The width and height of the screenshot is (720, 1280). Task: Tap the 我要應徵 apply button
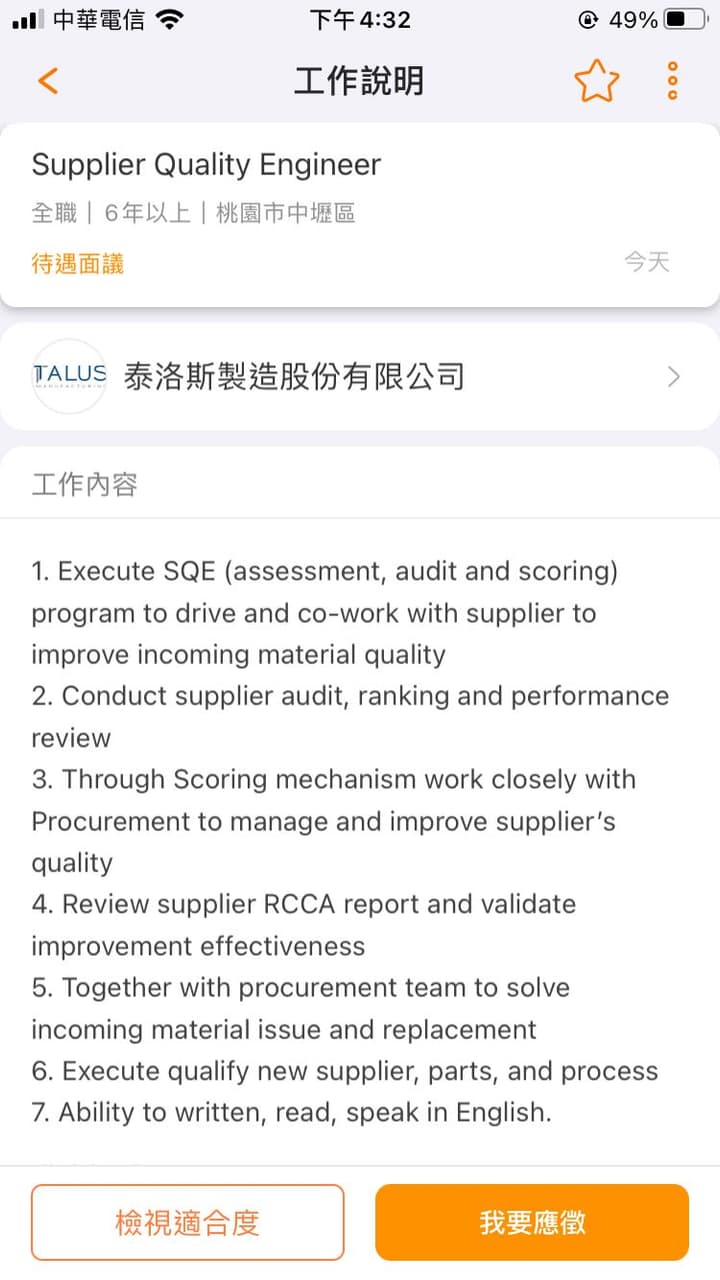pyautogui.click(x=531, y=1222)
